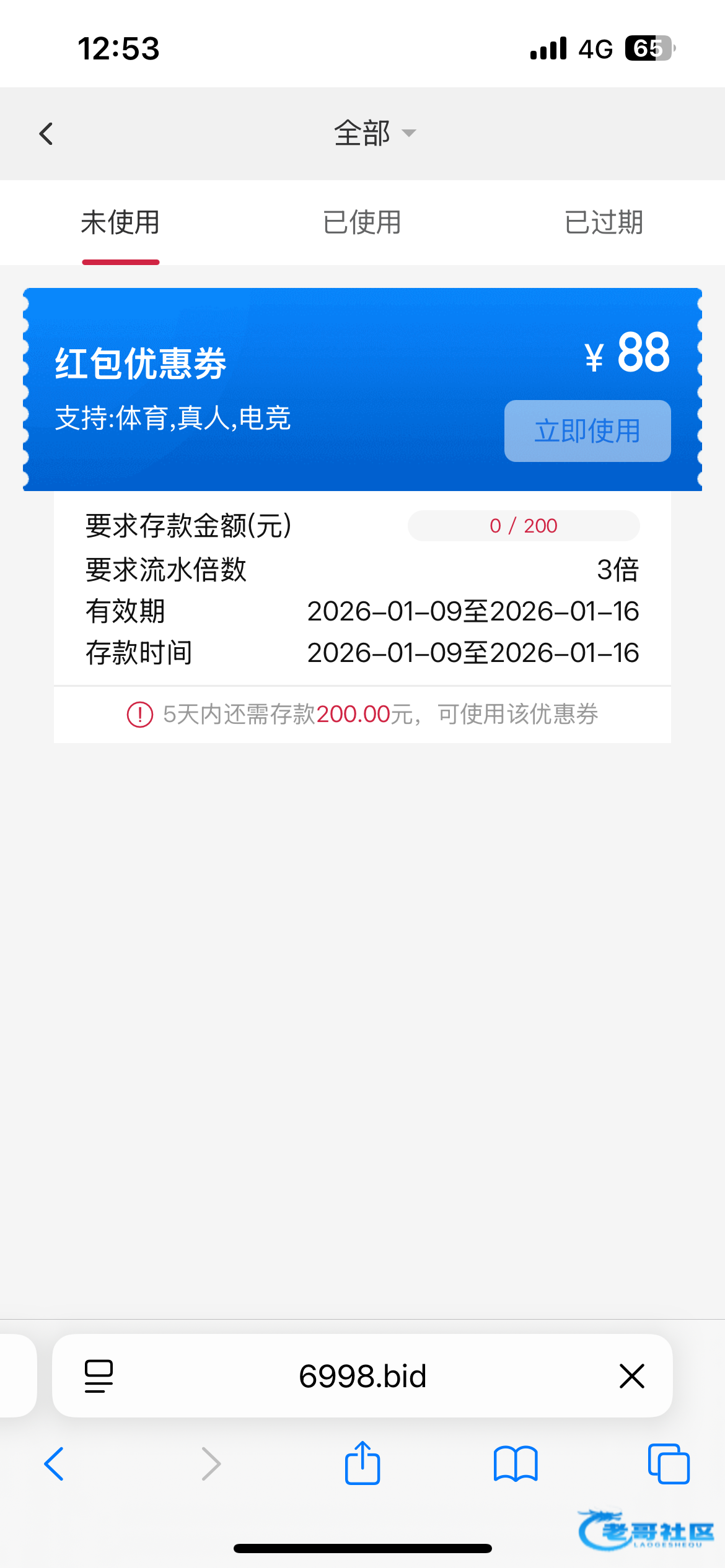Stop loading with the X button
This screenshot has width=725, height=1568.
[632, 1376]
